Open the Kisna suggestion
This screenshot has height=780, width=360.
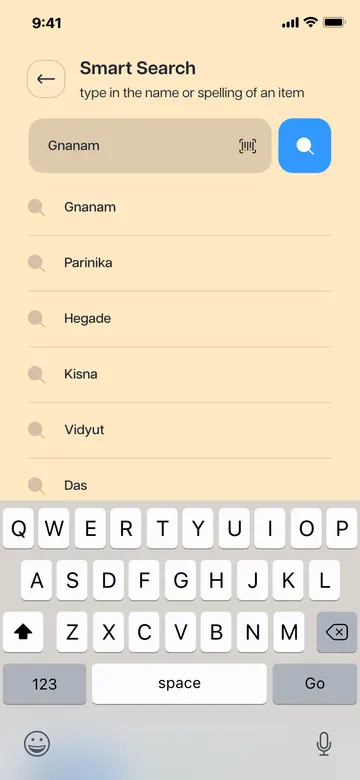pos(180,375)
